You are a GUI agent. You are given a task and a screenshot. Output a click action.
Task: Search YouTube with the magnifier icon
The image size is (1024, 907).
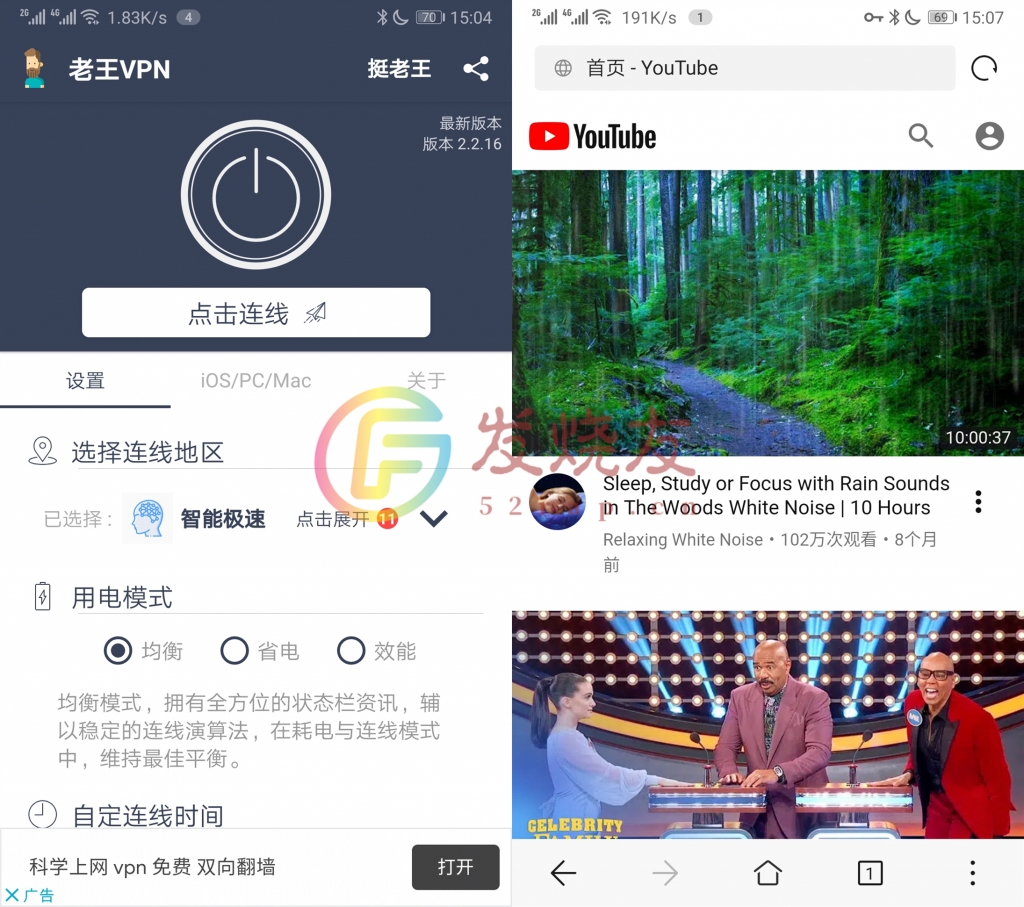tap(920, 136)
